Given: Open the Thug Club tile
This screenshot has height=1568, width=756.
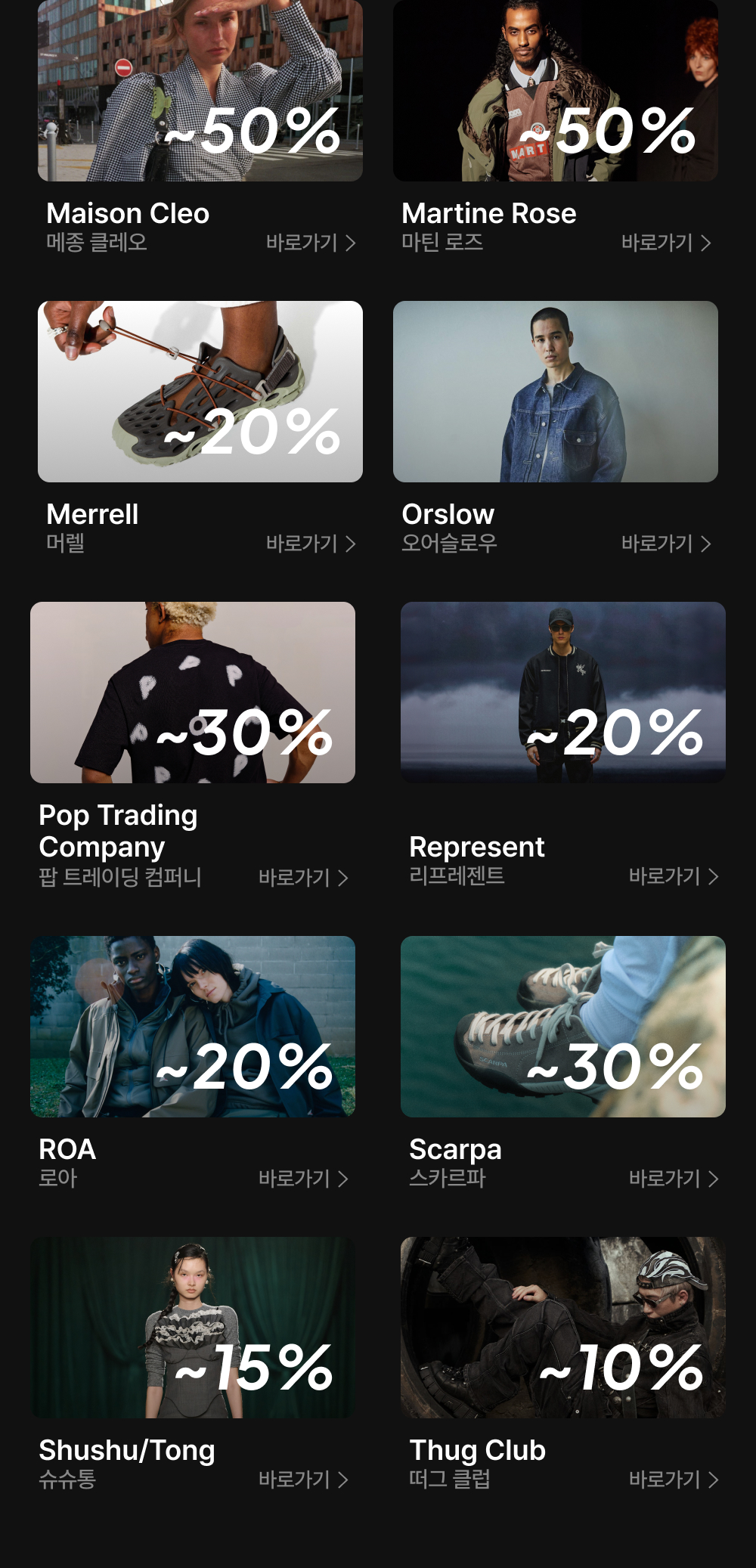Looking at the screenshot, I should 563,1328.
